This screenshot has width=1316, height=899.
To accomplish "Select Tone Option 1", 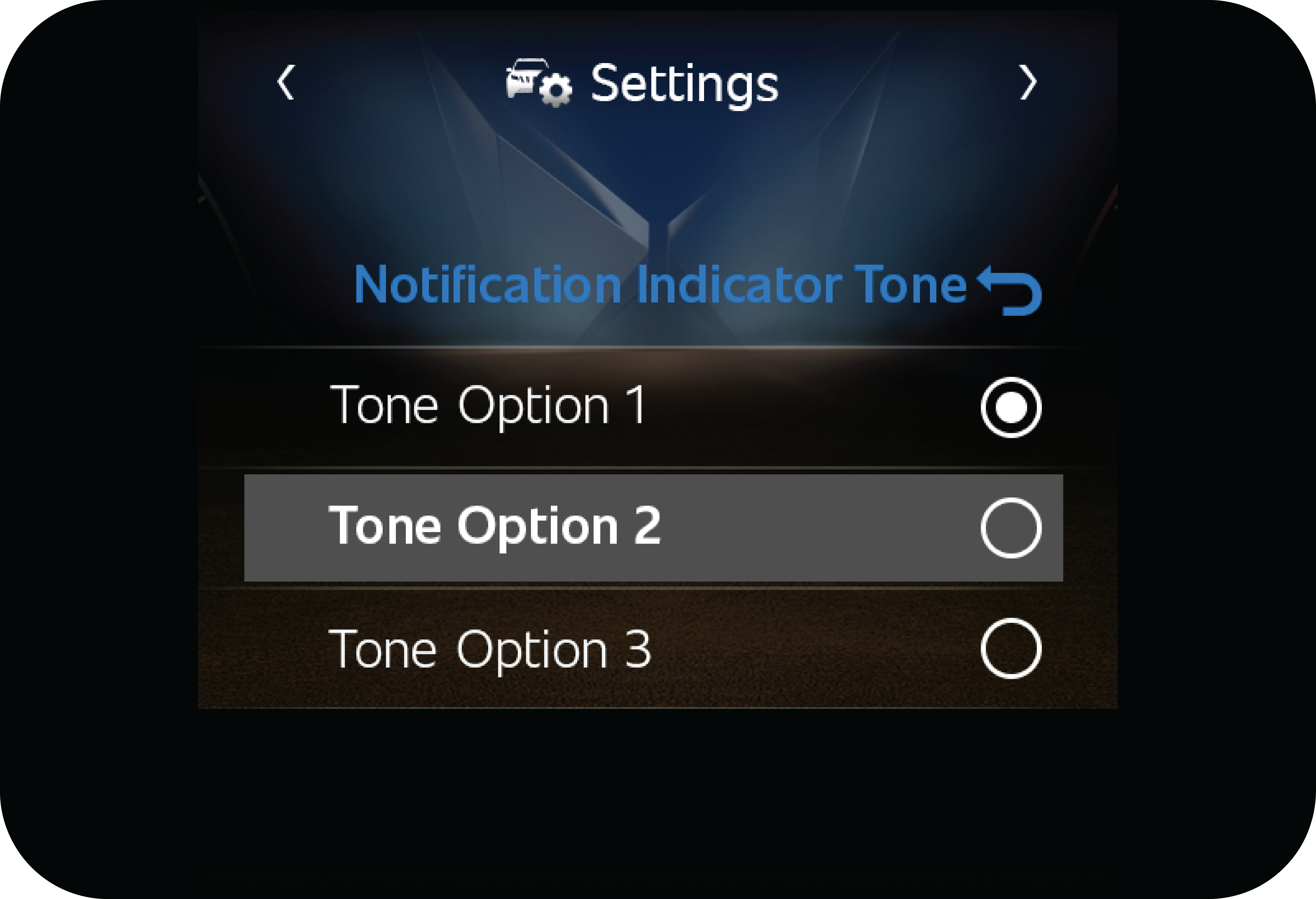I will coord(1010,407).
